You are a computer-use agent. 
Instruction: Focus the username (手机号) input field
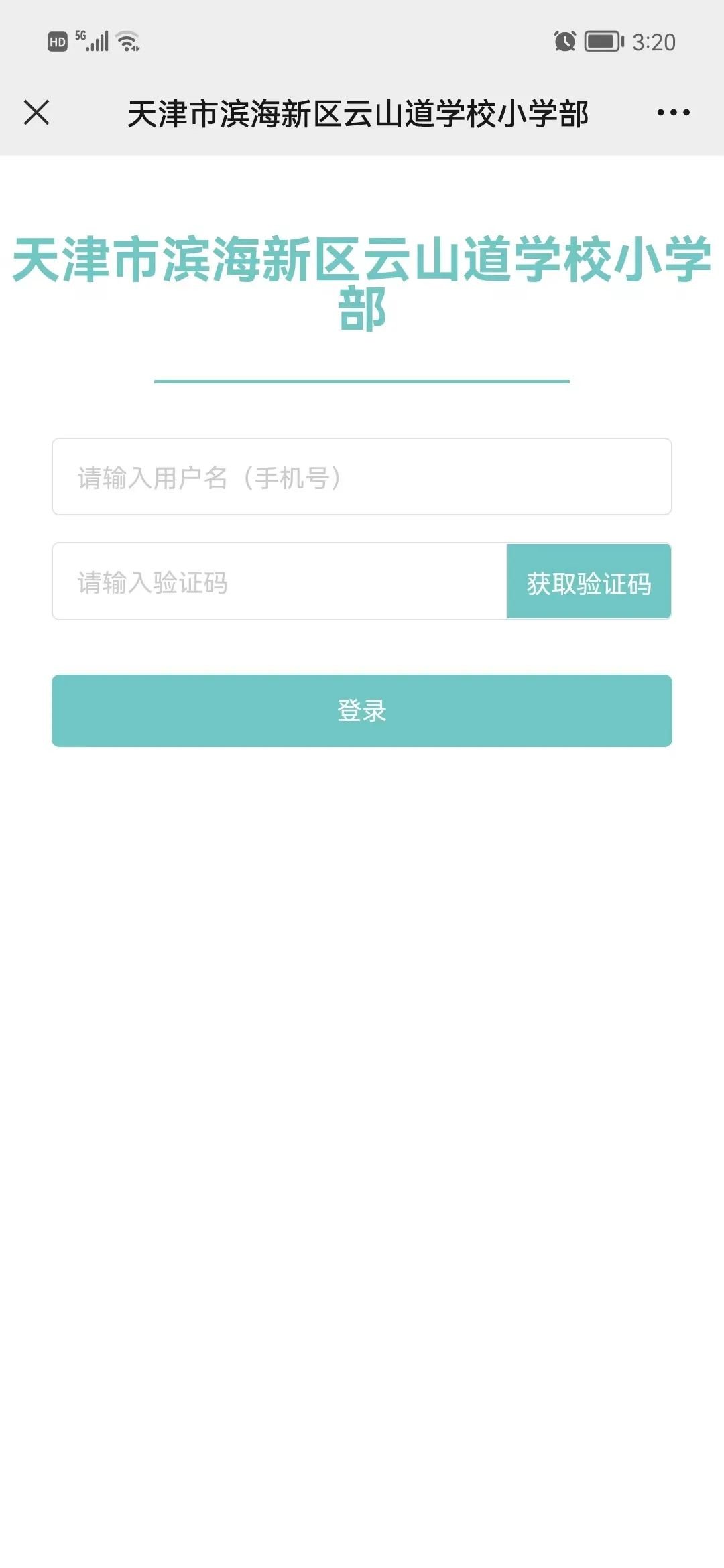[x=362, y=477]
